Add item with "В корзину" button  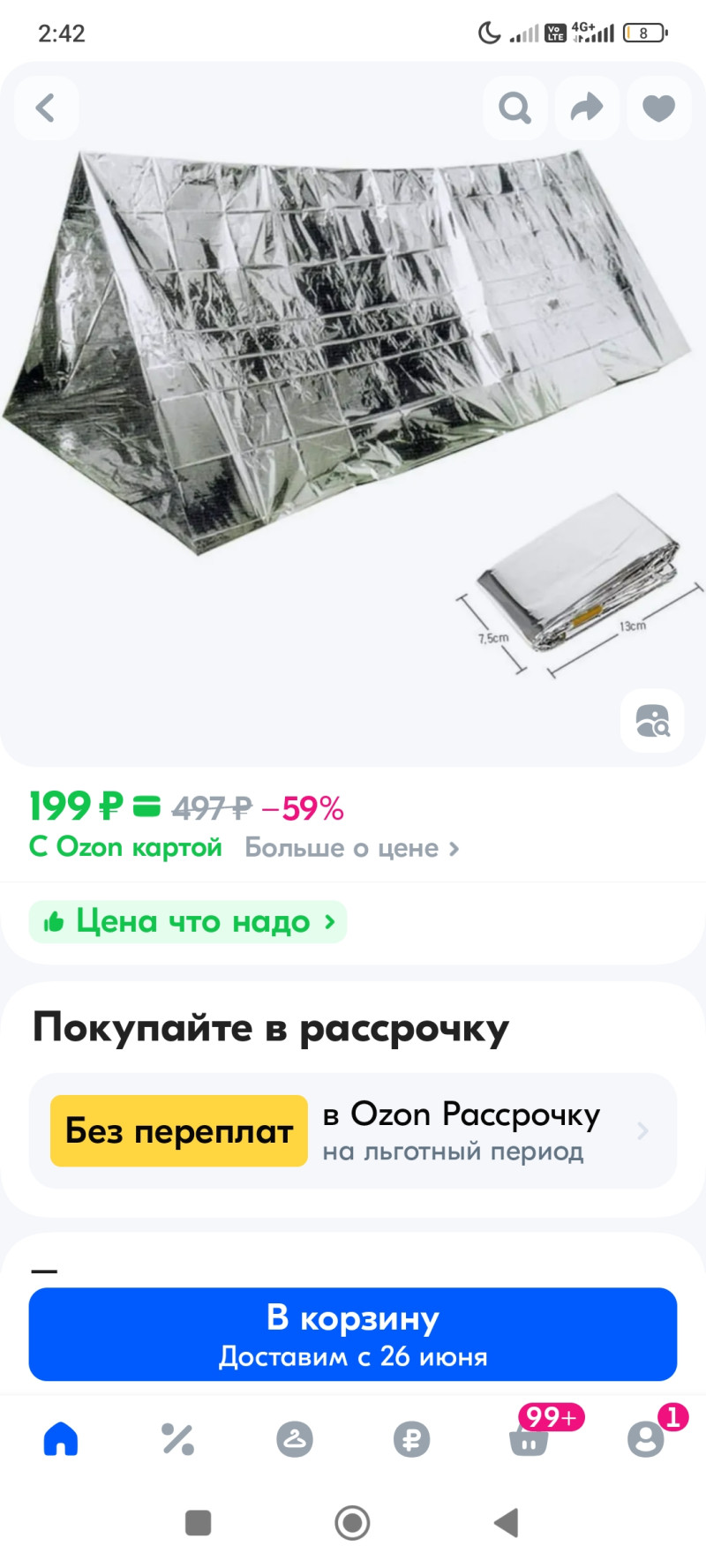pos(353,1333)
